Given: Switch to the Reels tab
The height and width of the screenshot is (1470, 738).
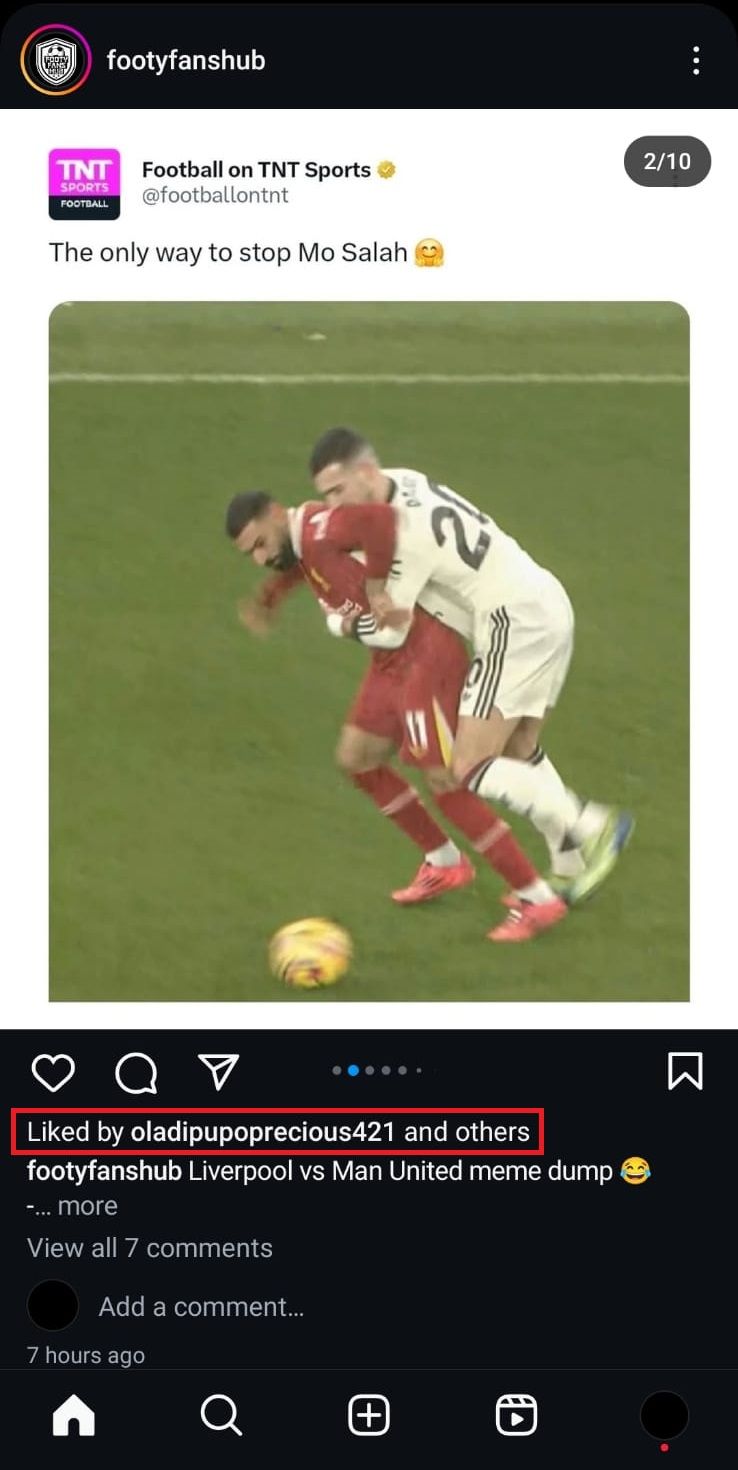Looking at the screenshot, I should click(x=516, y=1415).
